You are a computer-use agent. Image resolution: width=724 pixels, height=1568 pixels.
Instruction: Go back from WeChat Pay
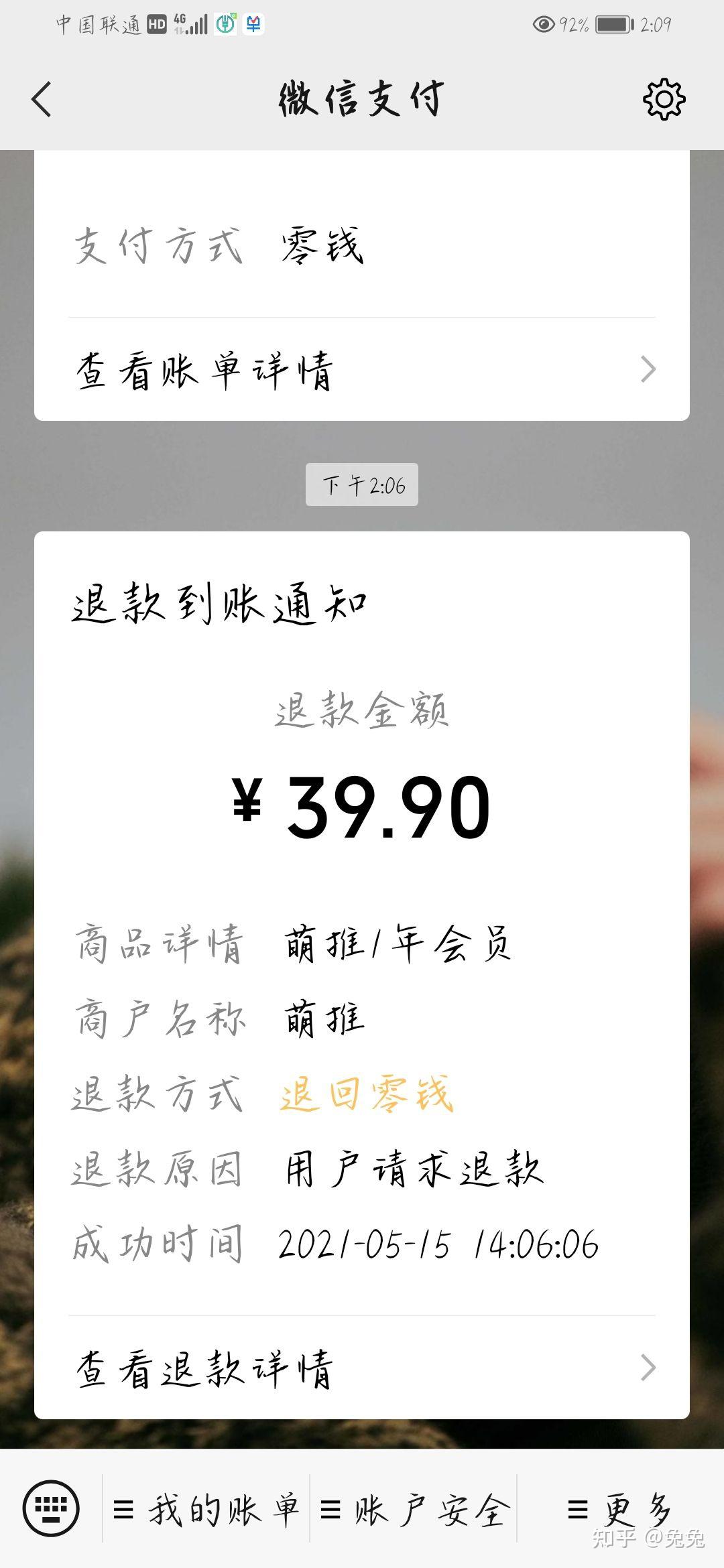click(42, 100)
